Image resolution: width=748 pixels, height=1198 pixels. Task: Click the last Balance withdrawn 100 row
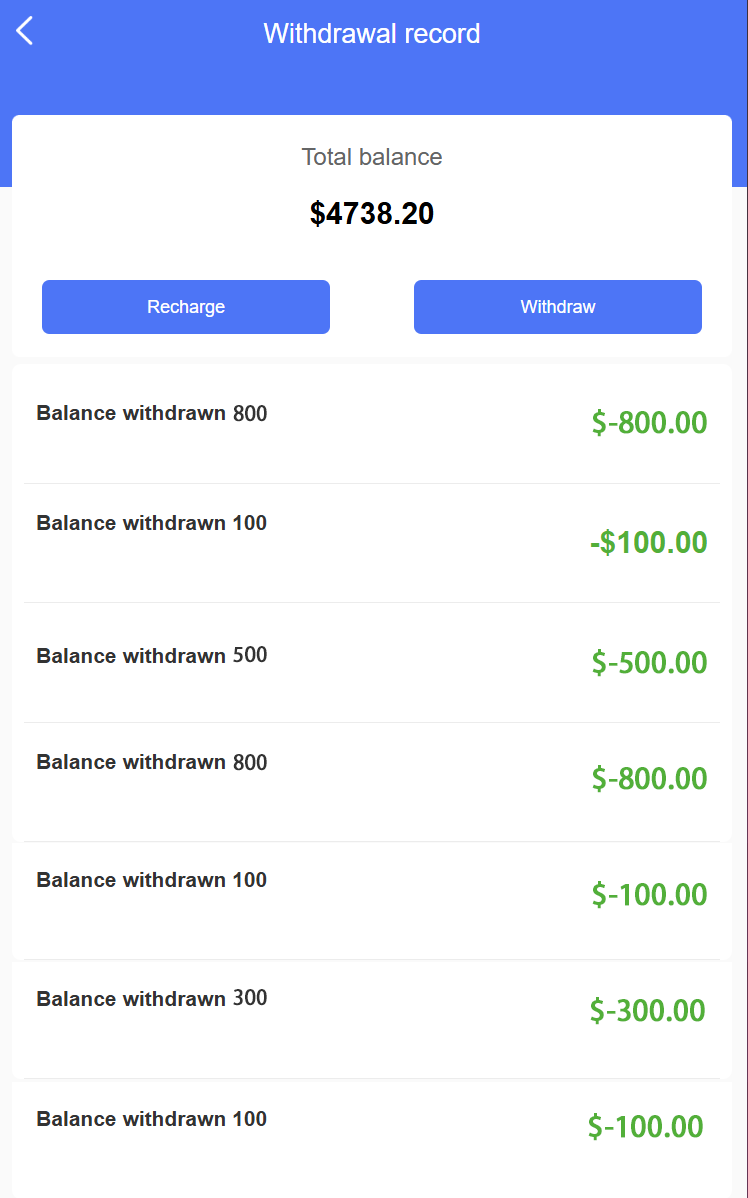tap(151, 1118)
